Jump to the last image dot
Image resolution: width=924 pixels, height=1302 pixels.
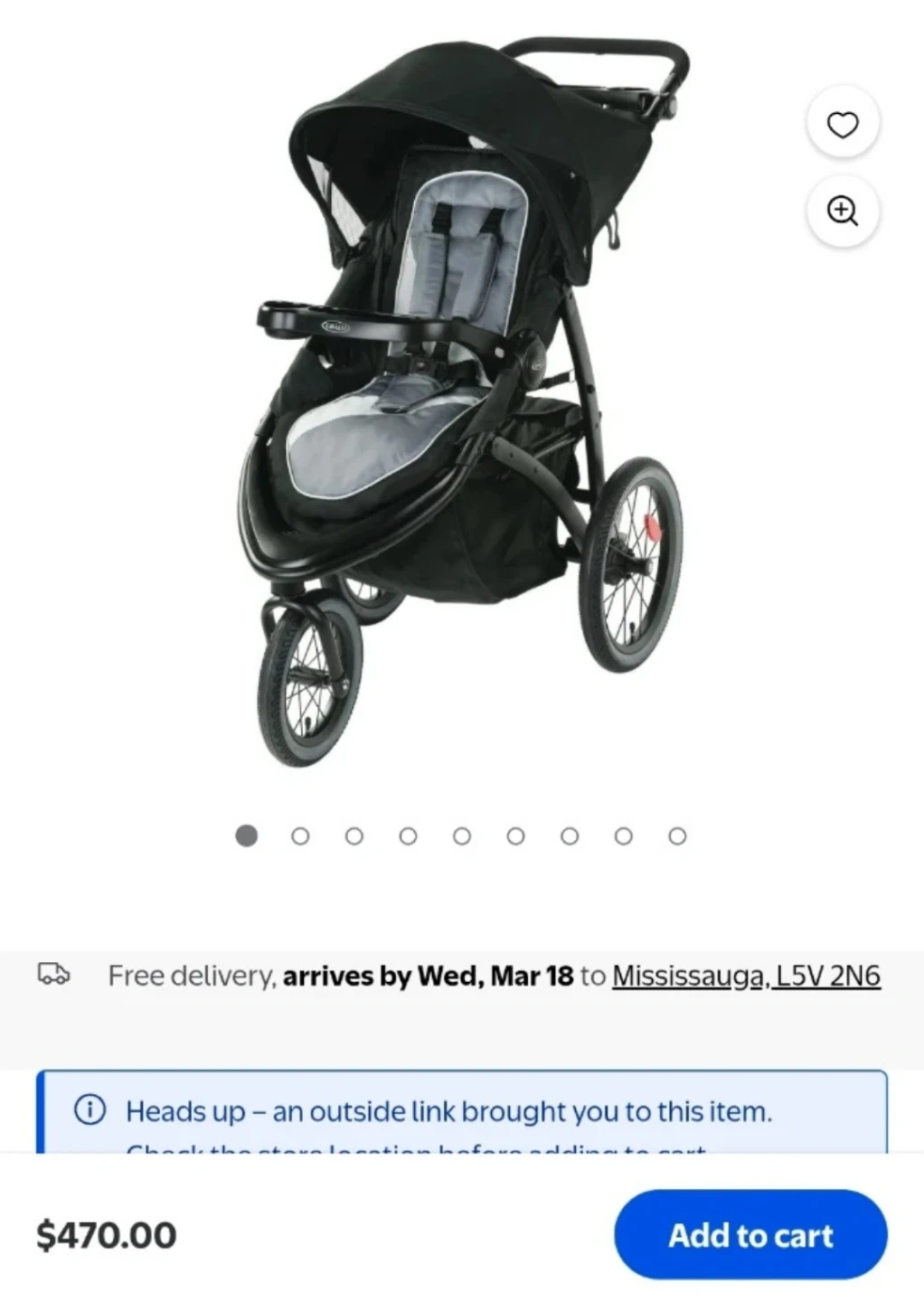(677, 836)
